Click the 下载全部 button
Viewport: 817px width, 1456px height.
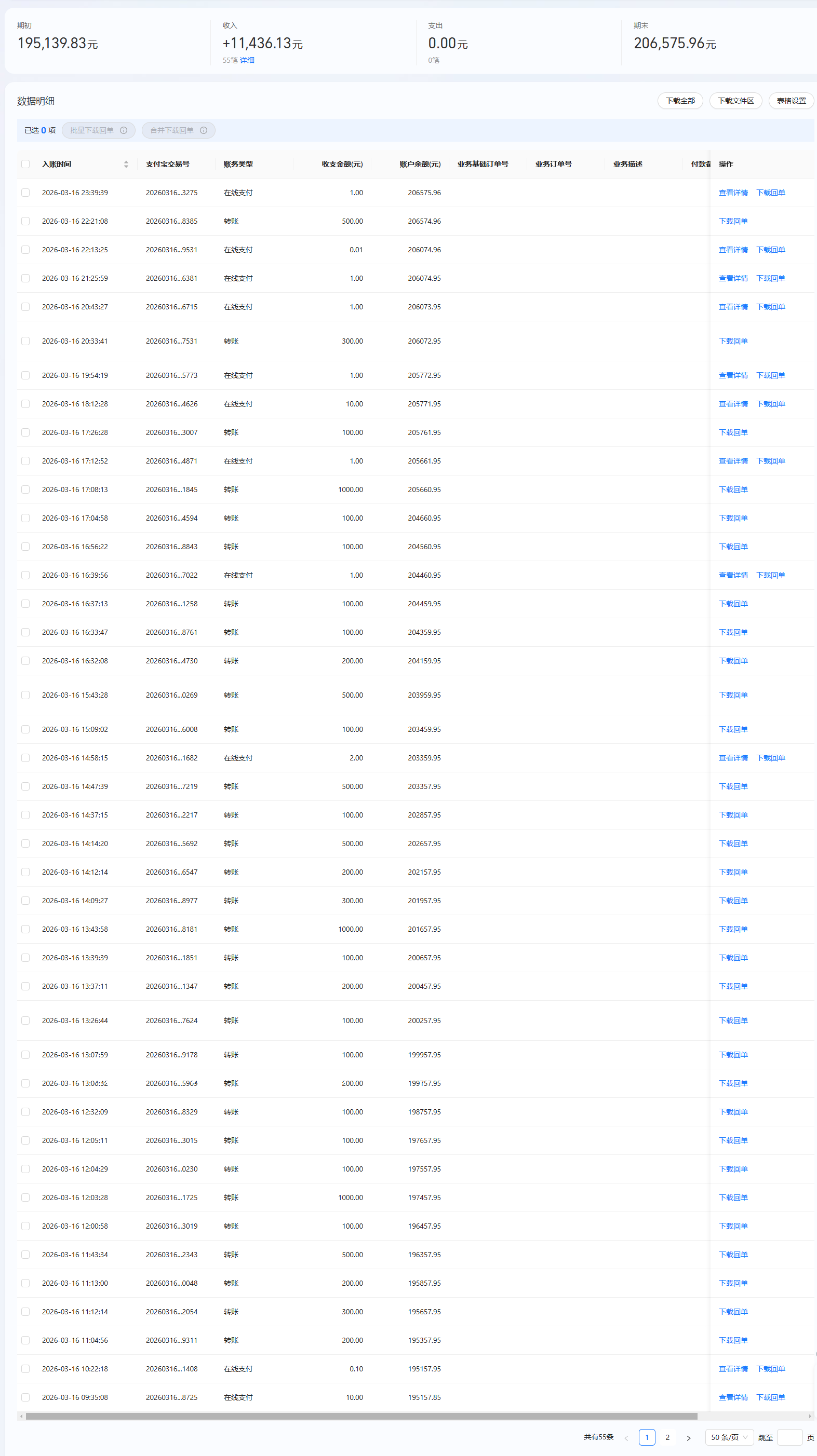[679, 101]
